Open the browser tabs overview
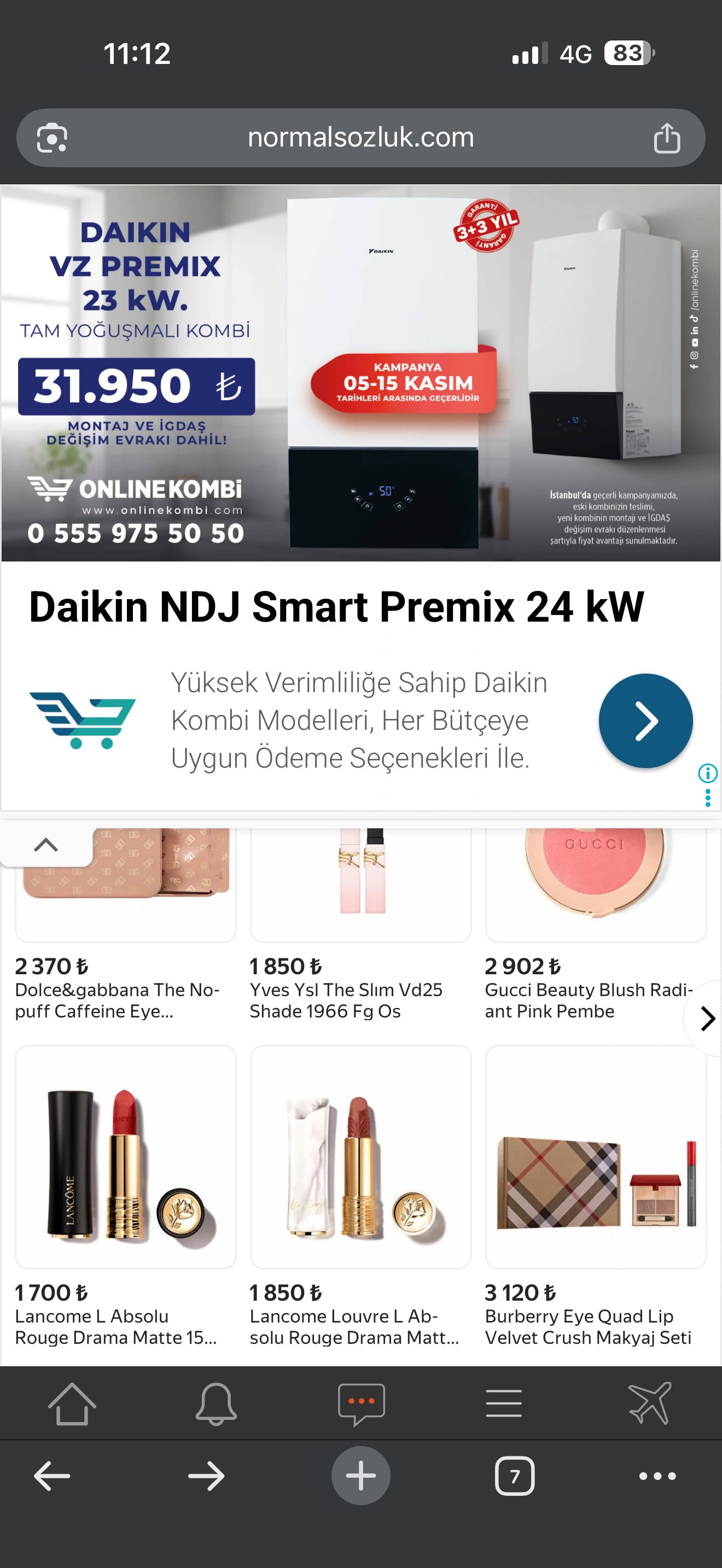Screen dimensions: 722x1568 coord(515,1476)
